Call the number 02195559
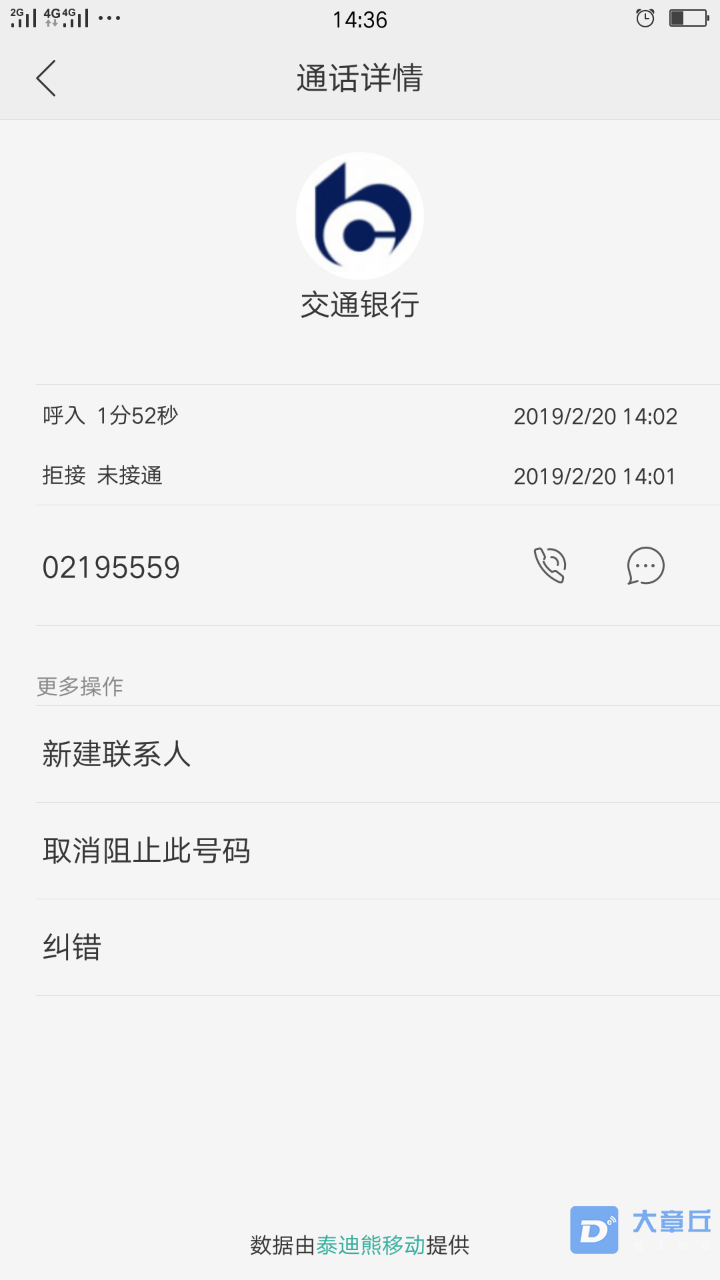720x1280 pixels. [x=550, y=566]
